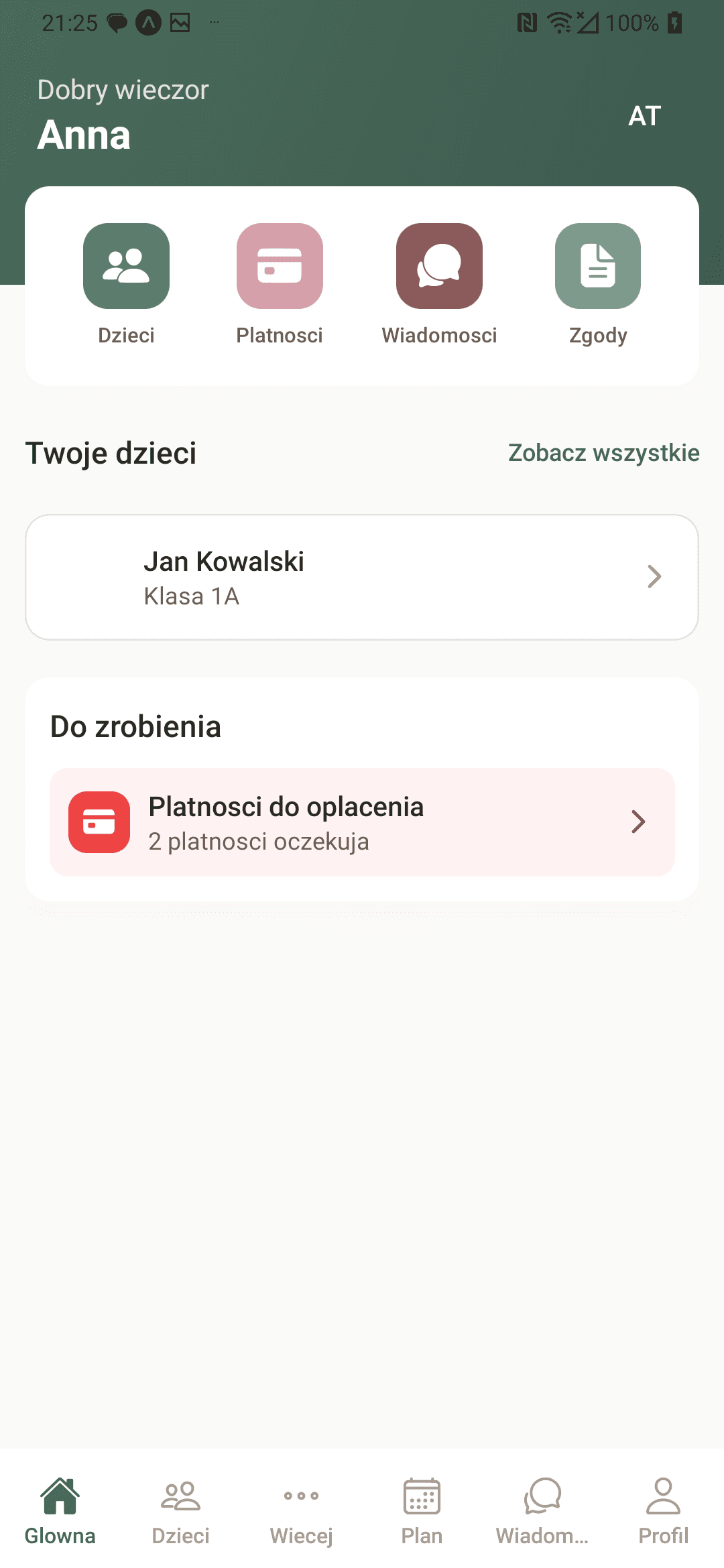Screen dimensions: 724x1568
Task: Open the Jan Kowalski Klasa 1A card
Action: [362, 576]
